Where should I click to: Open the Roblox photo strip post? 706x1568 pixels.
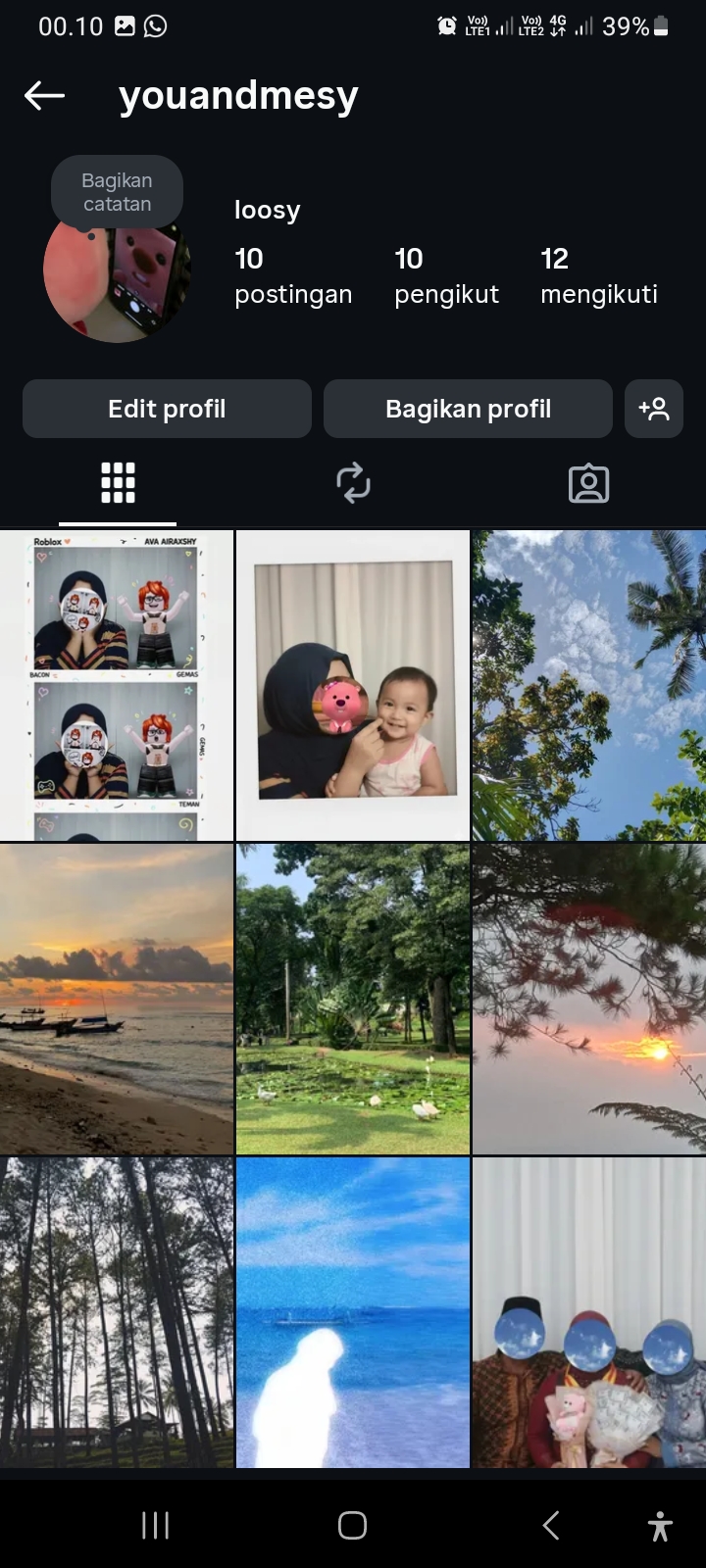pyautogui.click(x=117, y=686)
